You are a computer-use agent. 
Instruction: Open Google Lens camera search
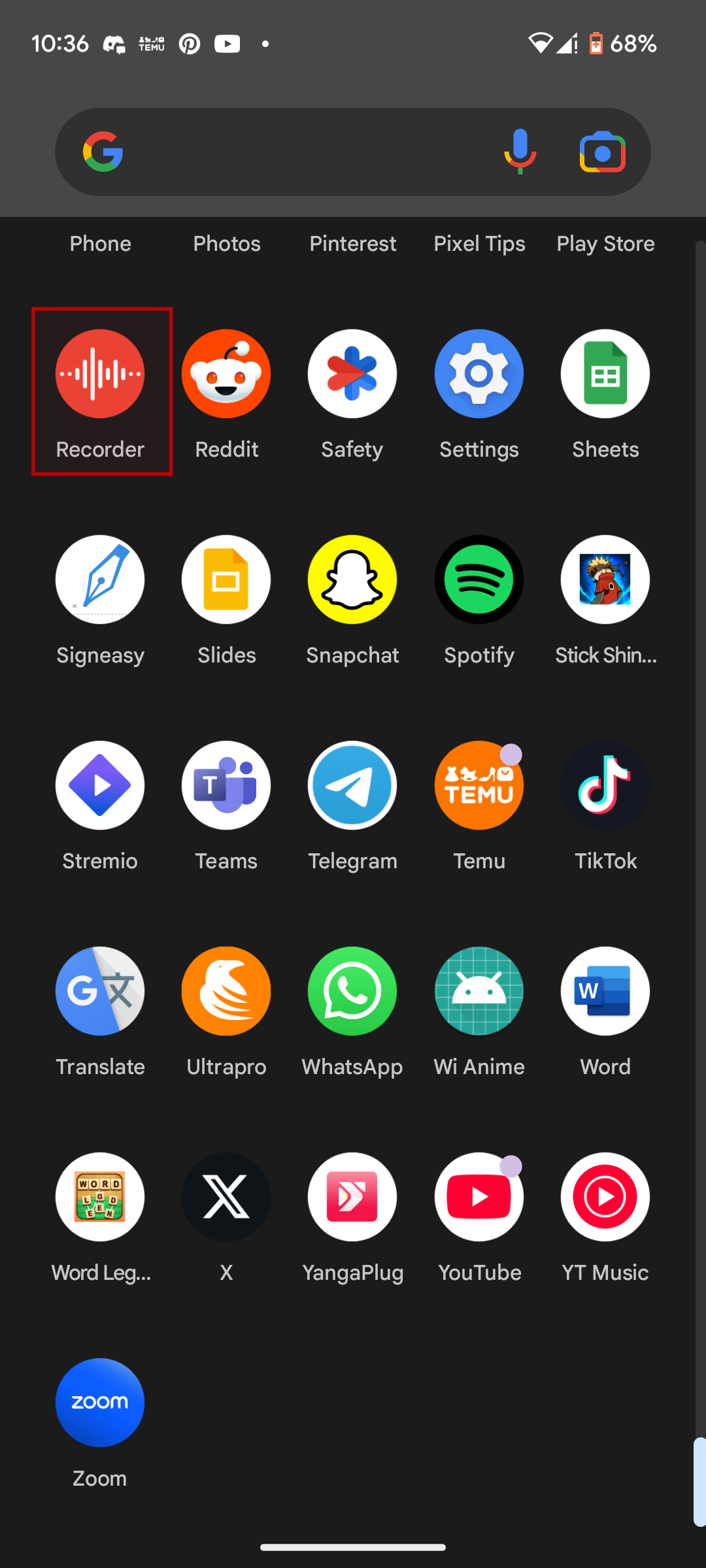pyautogui.click(x=602, y=152)
